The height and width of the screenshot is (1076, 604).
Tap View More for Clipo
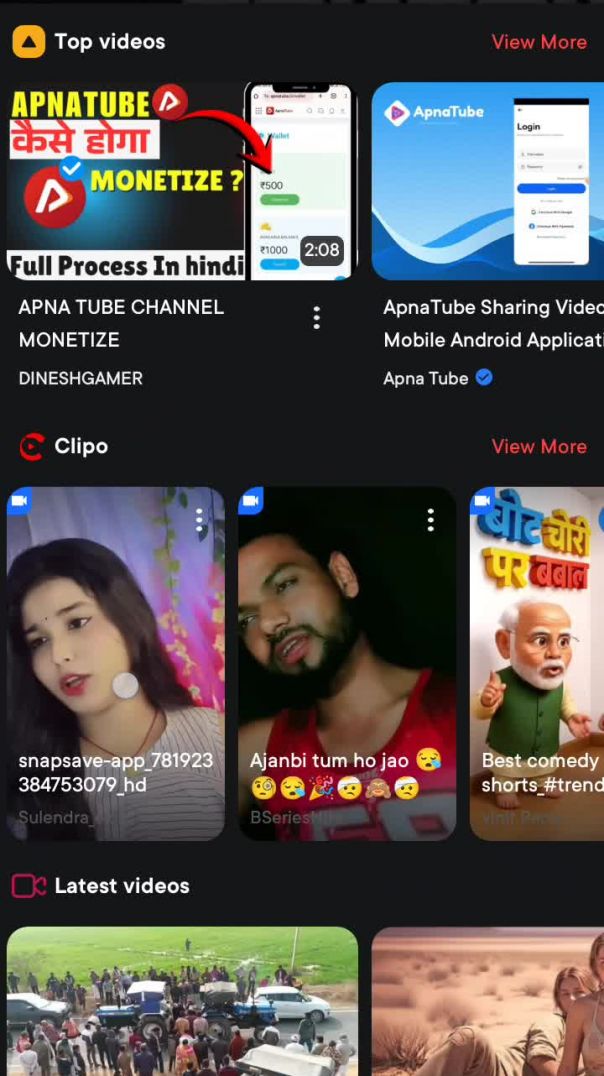538,447
